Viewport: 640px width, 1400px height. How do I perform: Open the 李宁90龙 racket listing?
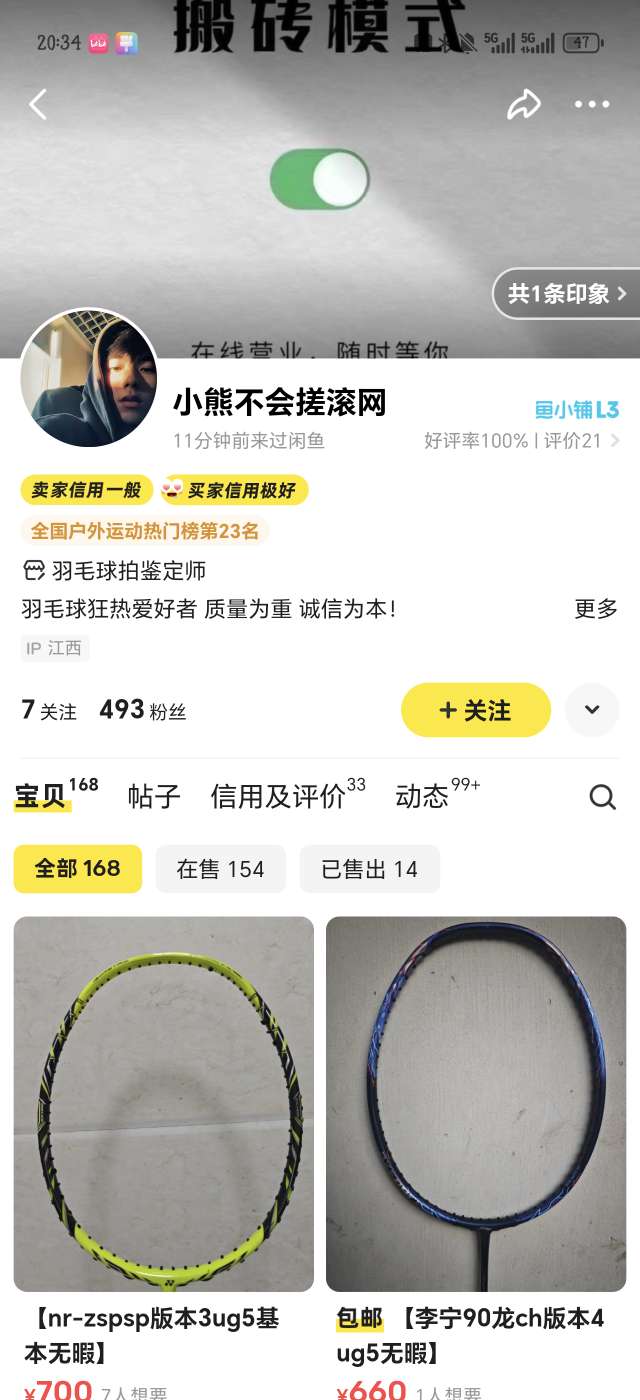[x=476, y=1104]
